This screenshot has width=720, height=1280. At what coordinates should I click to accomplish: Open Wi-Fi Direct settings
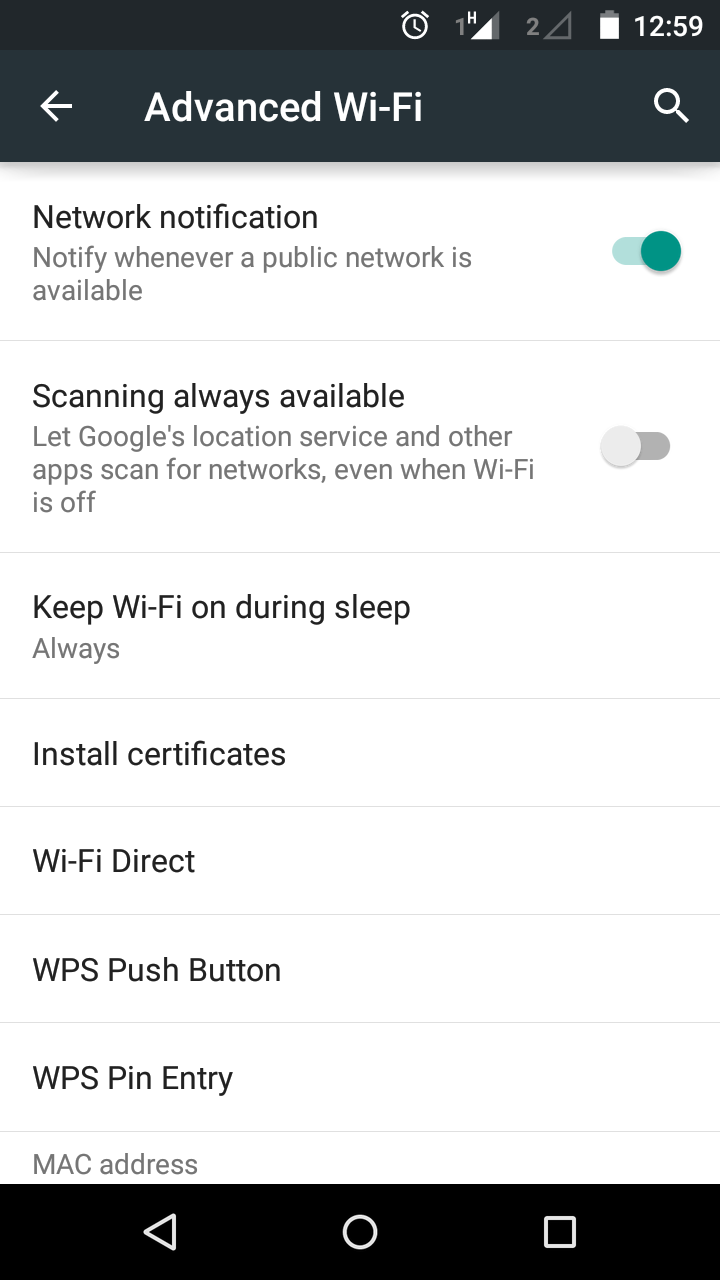tap(360, 861)
